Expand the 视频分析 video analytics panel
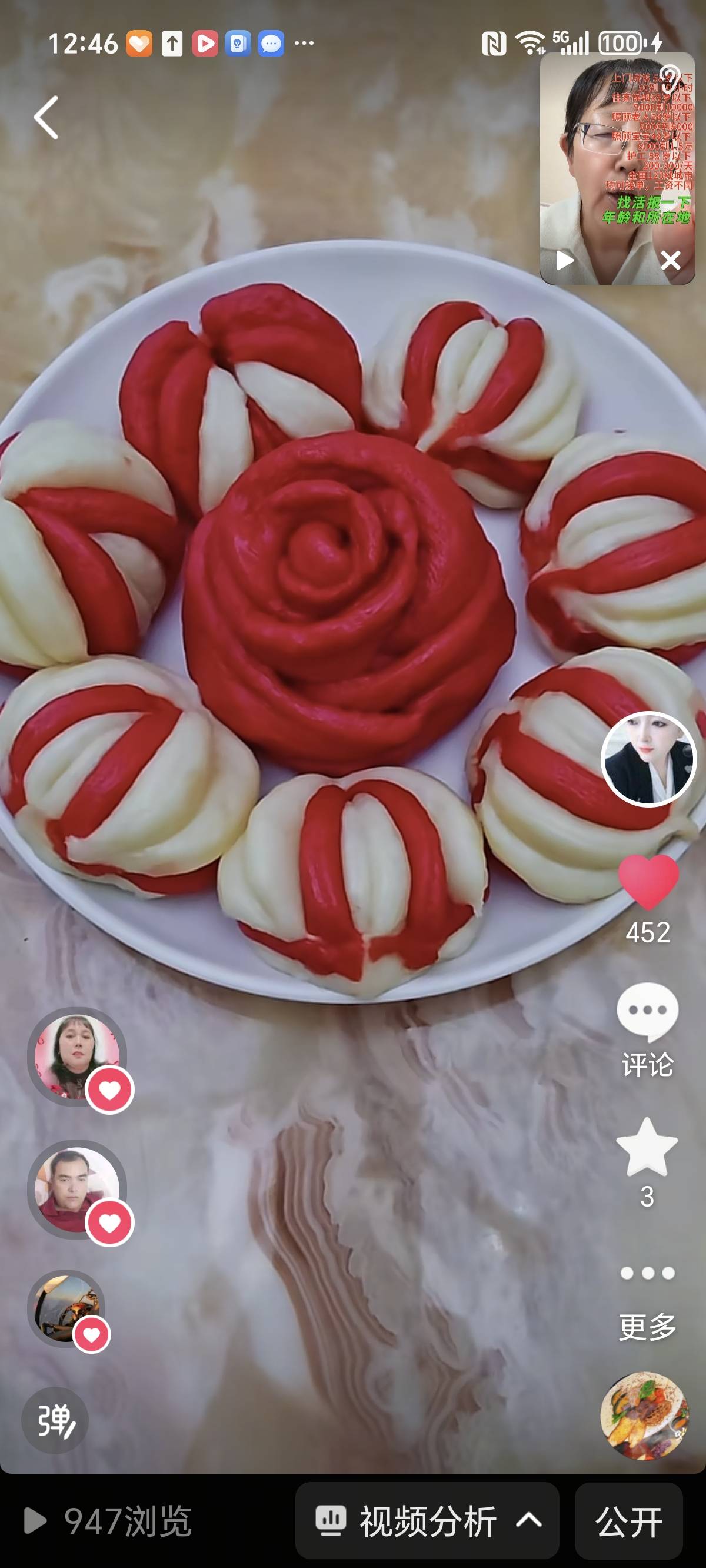The width and height of the screenshot is (706, 1568). [427, 1521]
